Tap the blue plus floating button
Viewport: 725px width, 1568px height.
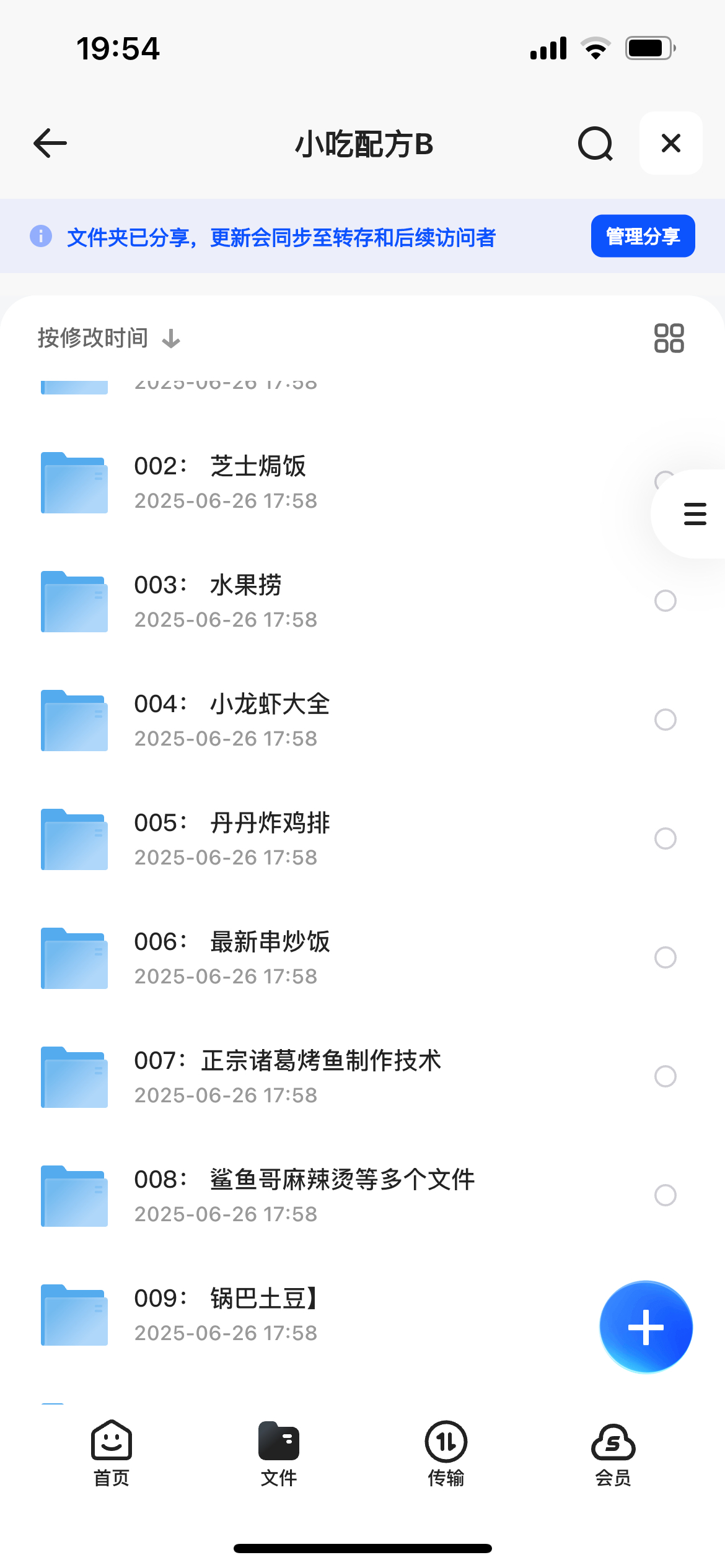pyautogui.click(x=646, y=1327)
